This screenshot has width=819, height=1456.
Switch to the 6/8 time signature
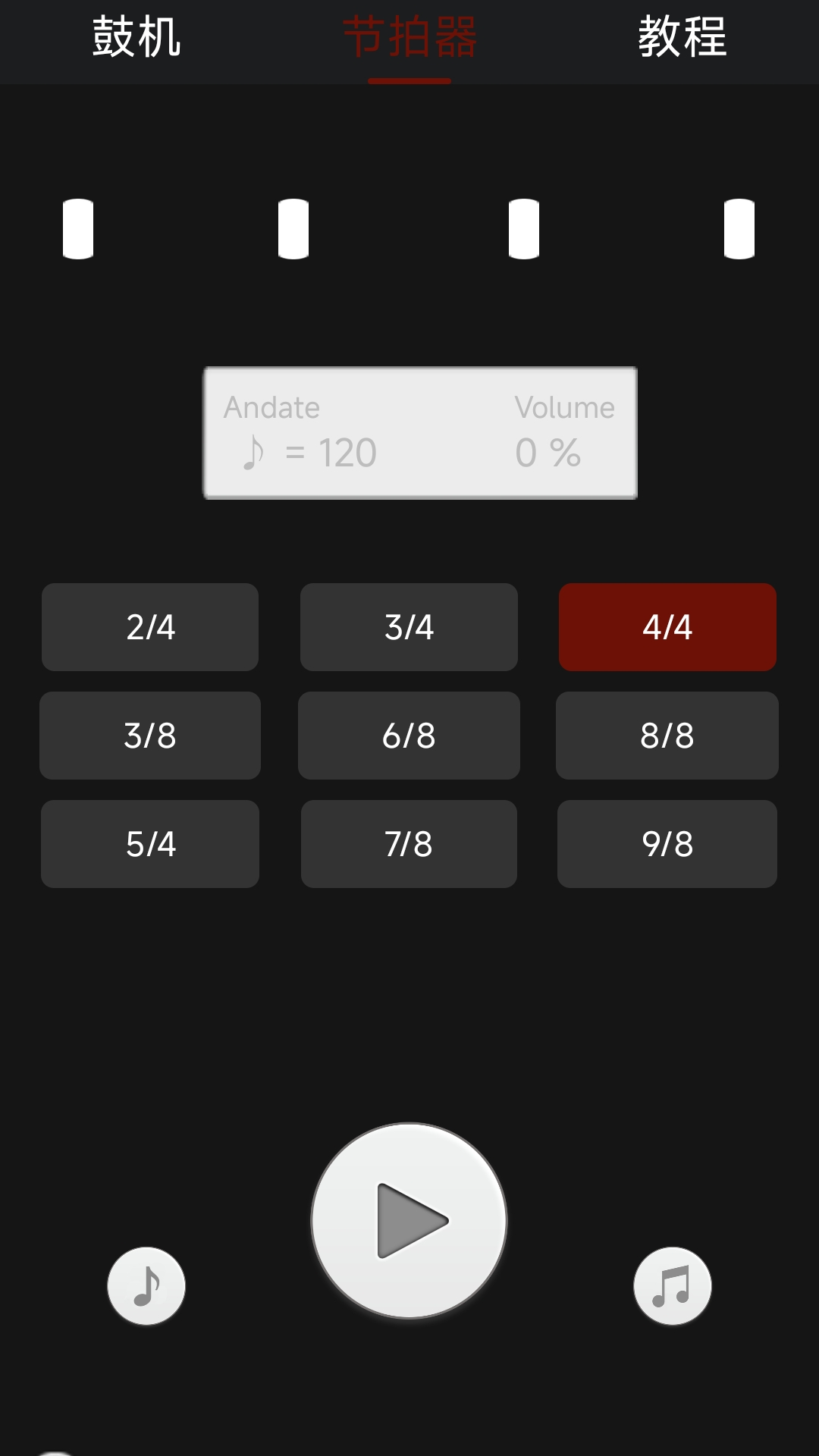[409, 736]
